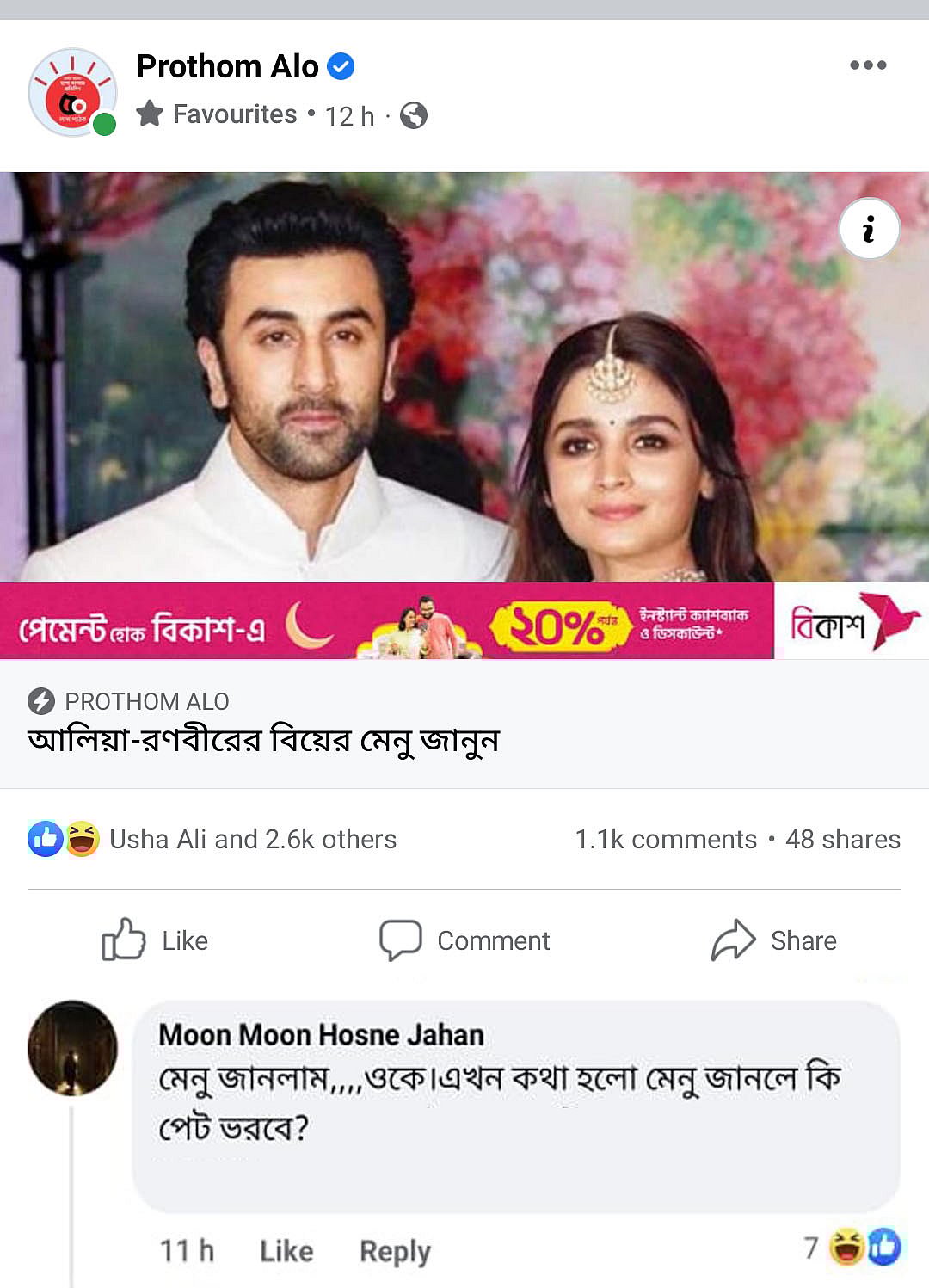Like the Prothom Alo post
The width and height of the screenshot is (929, 1288).
(156, 940)
